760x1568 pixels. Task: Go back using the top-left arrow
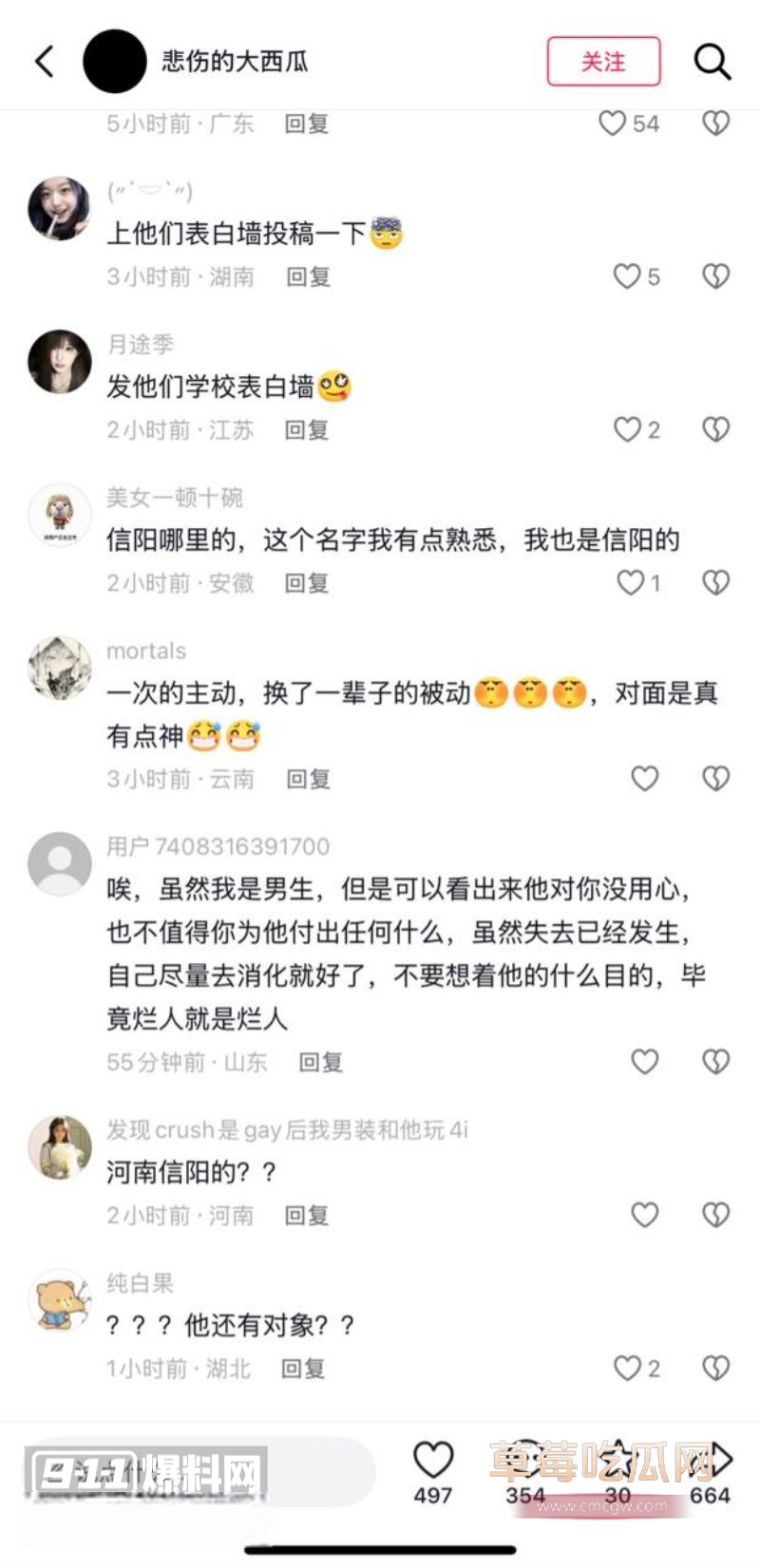tap(42, 59)
